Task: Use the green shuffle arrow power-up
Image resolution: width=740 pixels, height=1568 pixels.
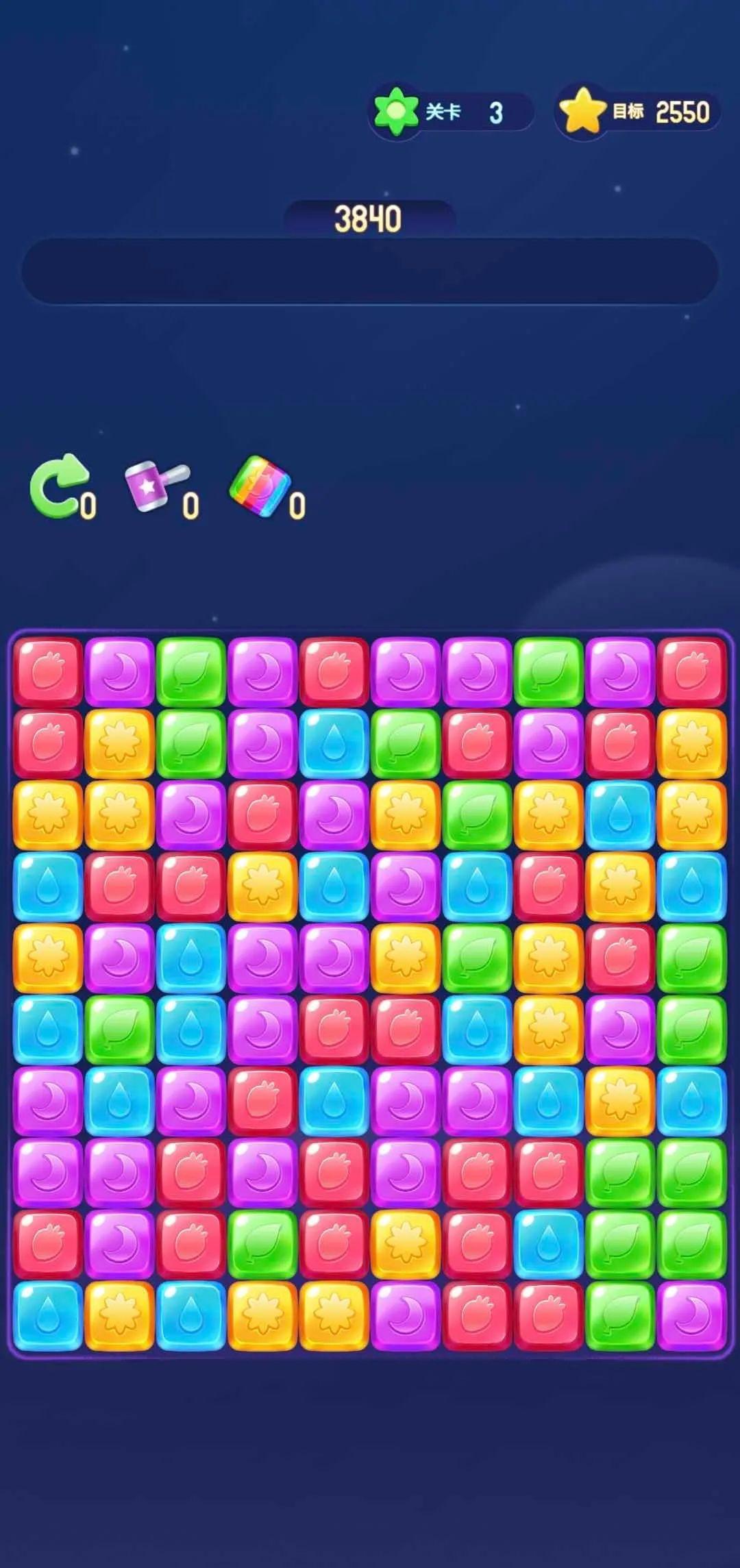Action: tap(58, 486)
